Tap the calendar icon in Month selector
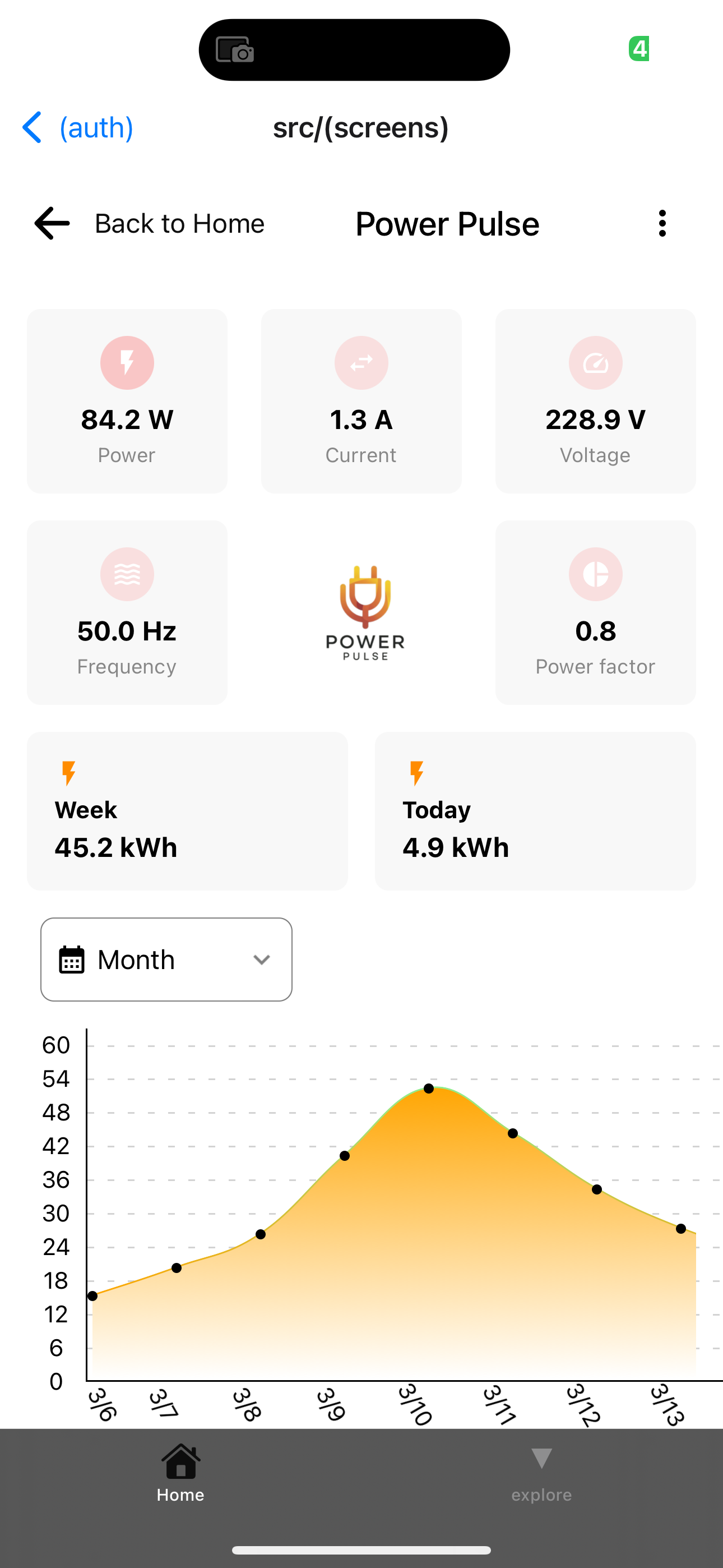 point(71,959)
